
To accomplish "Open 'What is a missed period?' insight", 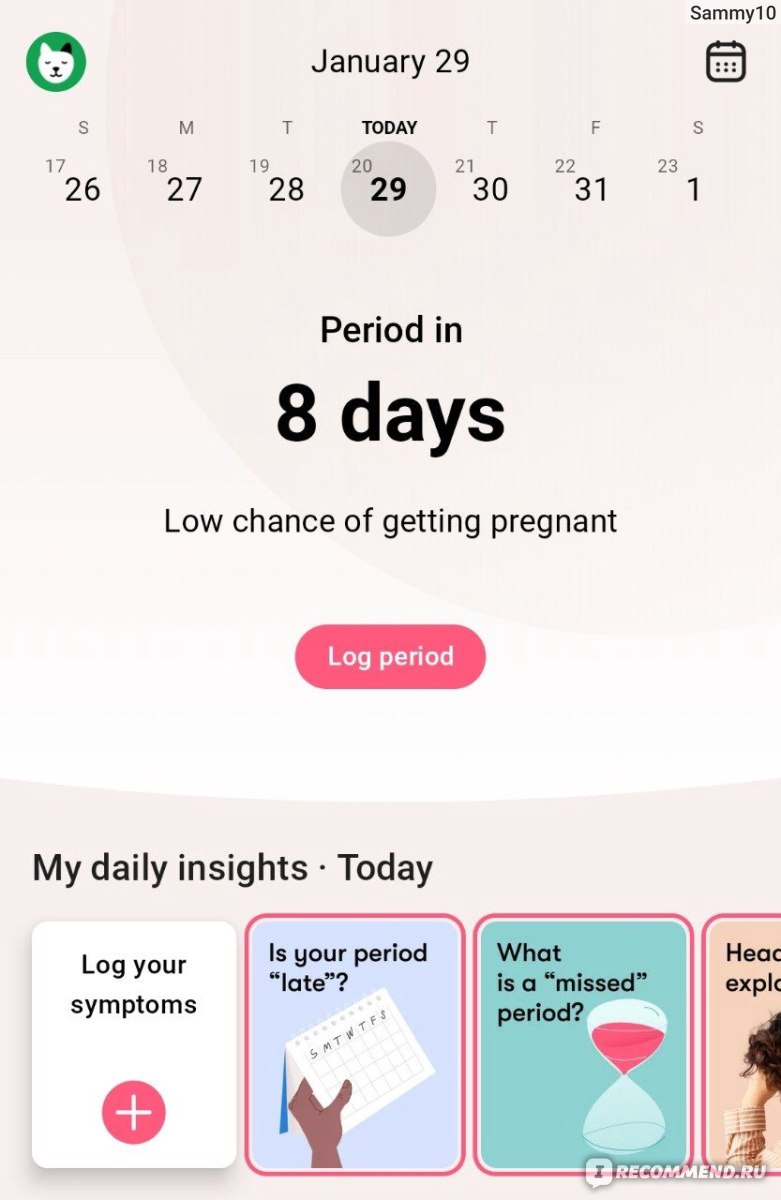I will click(x=584, y=1043).
